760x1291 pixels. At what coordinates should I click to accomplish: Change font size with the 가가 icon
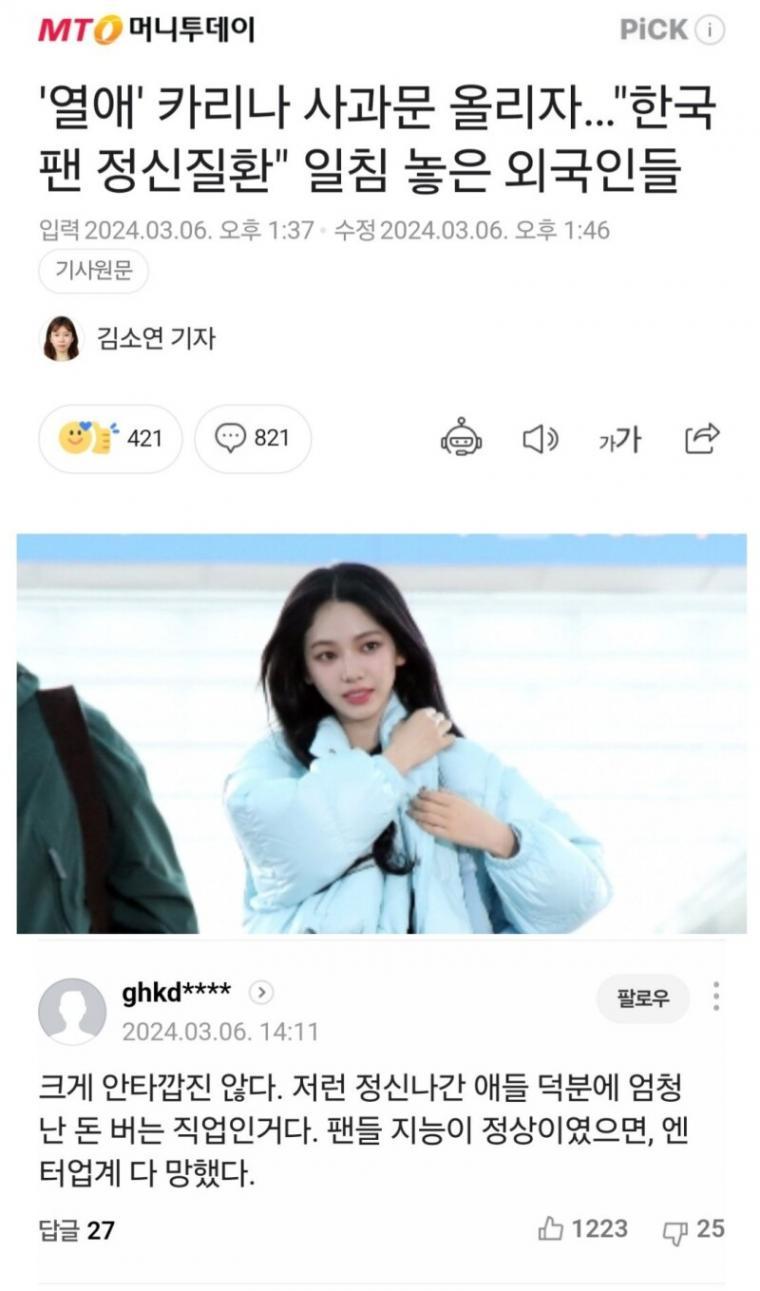620,438
